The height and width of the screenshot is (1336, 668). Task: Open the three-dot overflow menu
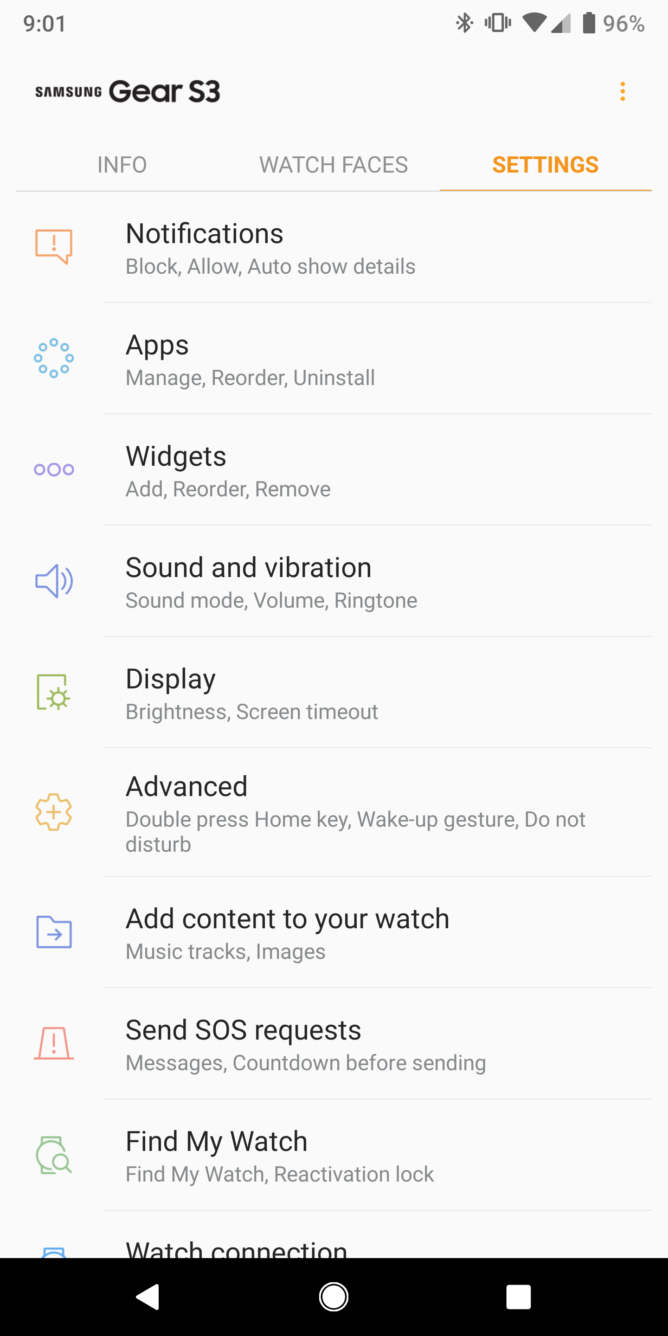point(622,92)
